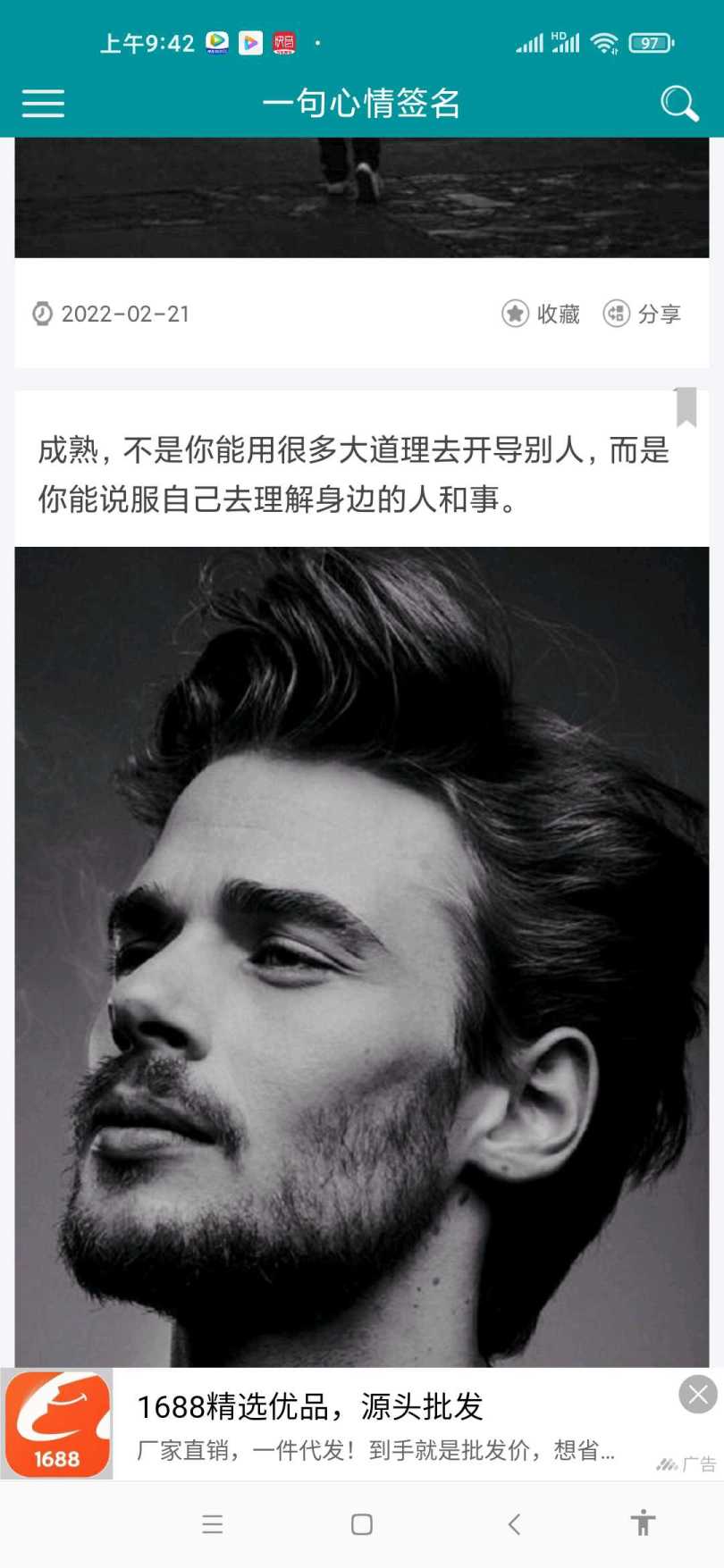Go back using system navigation
Viewport: 724px width, 1568px height.
(514, 1524)
